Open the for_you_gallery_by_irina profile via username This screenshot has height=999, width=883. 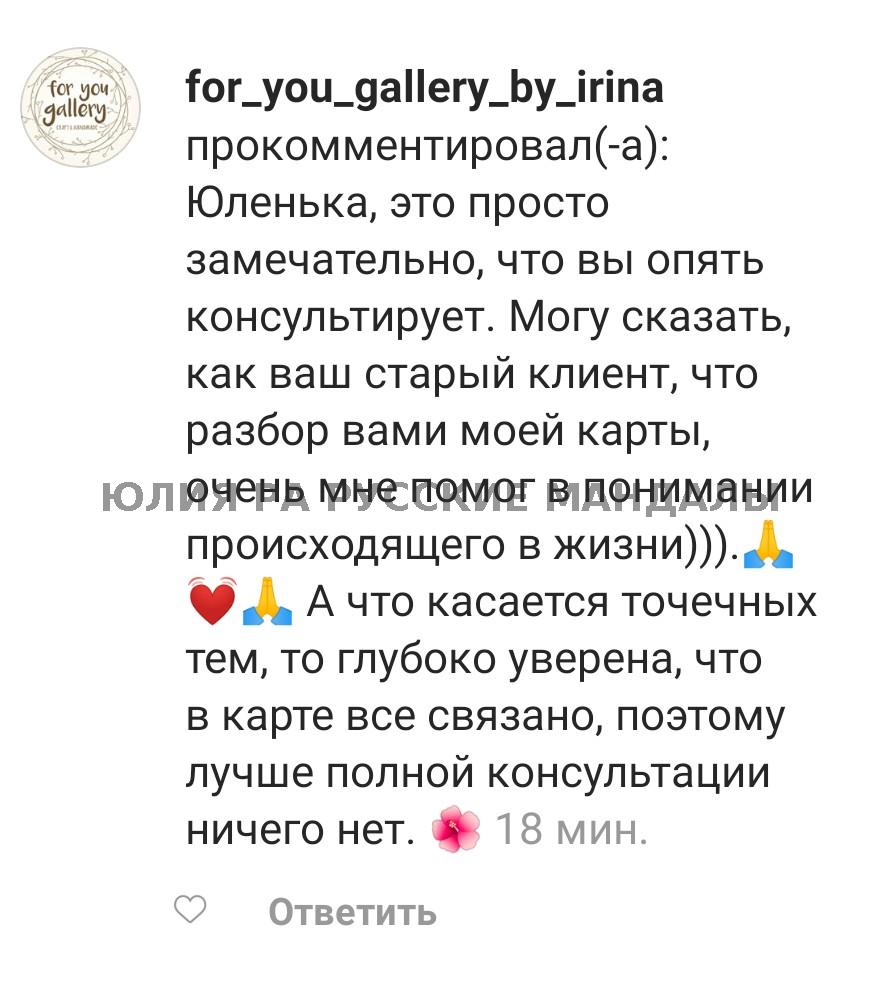click(425, 89)
